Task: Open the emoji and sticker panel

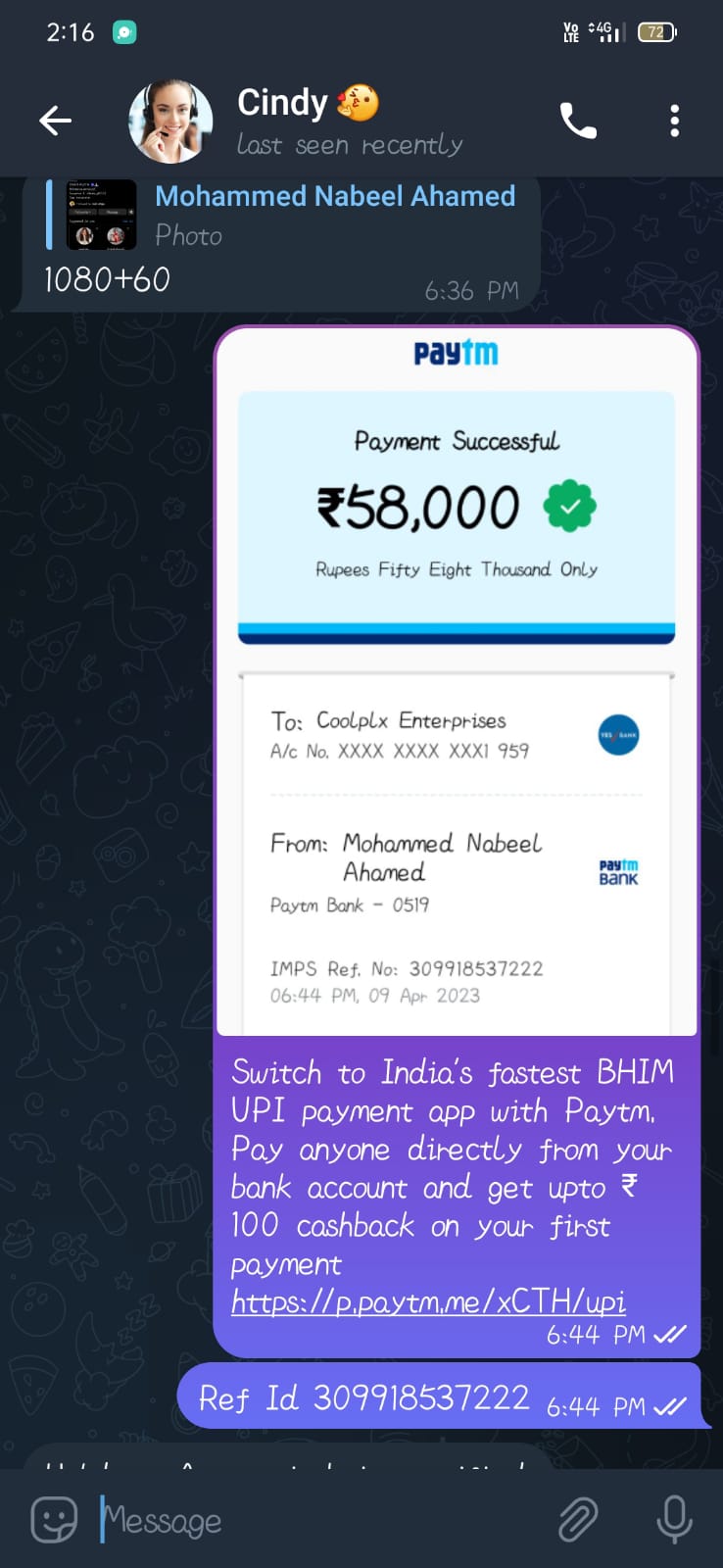Action: click(54, 1520)
